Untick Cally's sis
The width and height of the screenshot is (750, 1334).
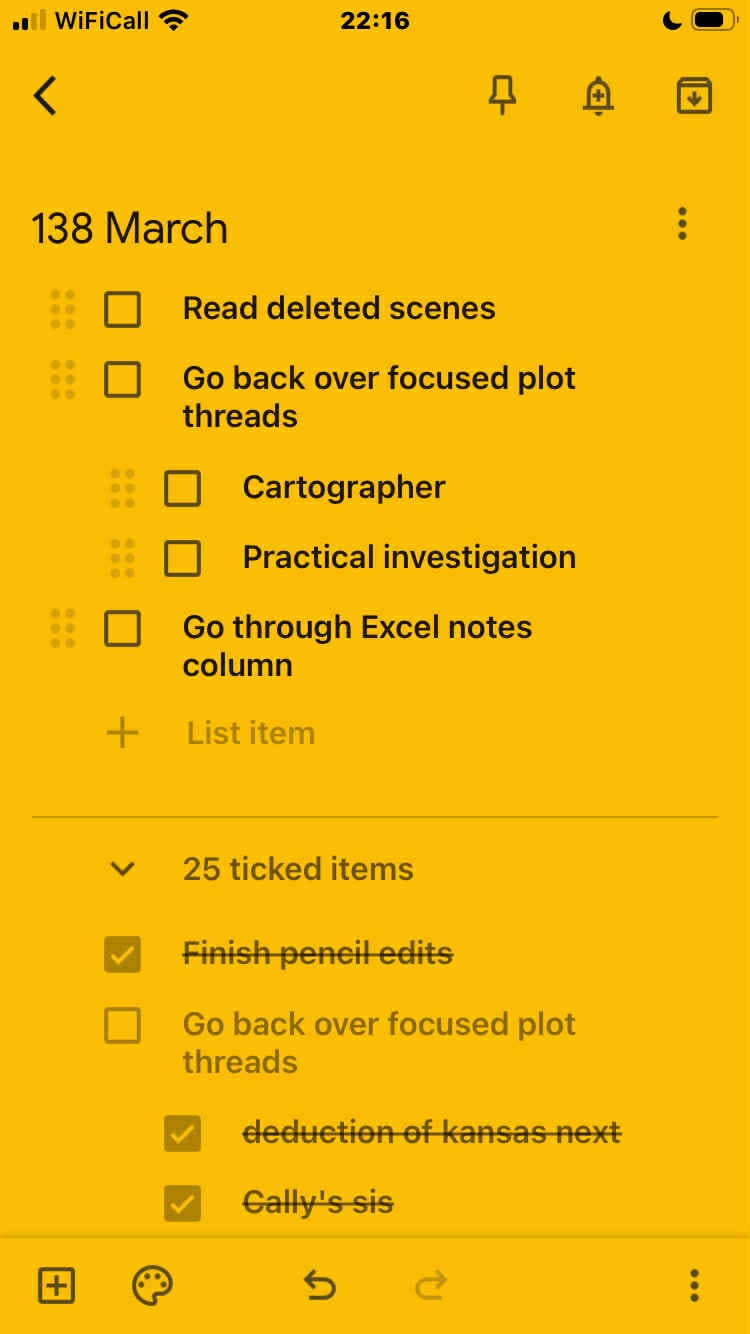(182, 1203)
